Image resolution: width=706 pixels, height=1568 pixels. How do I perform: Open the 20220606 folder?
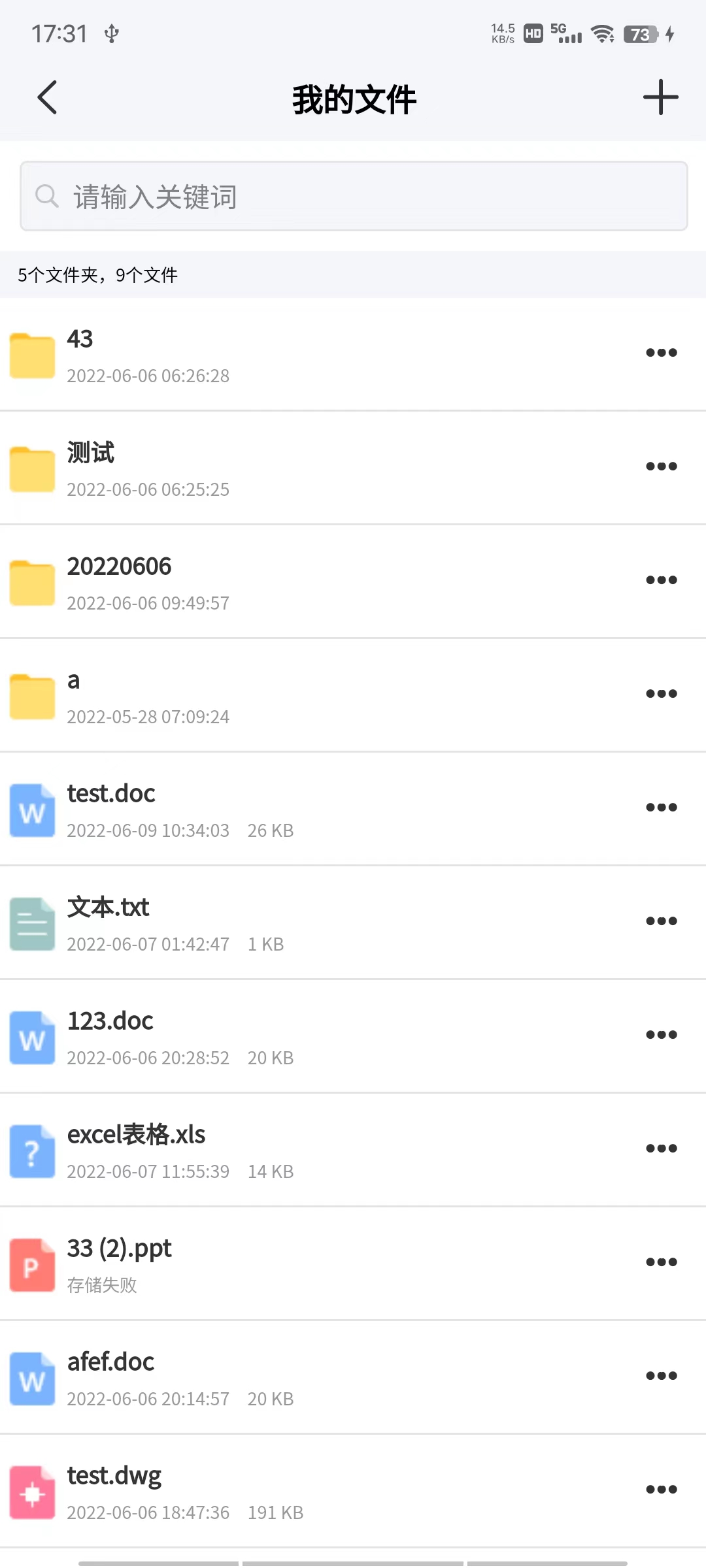coord(261,582)
